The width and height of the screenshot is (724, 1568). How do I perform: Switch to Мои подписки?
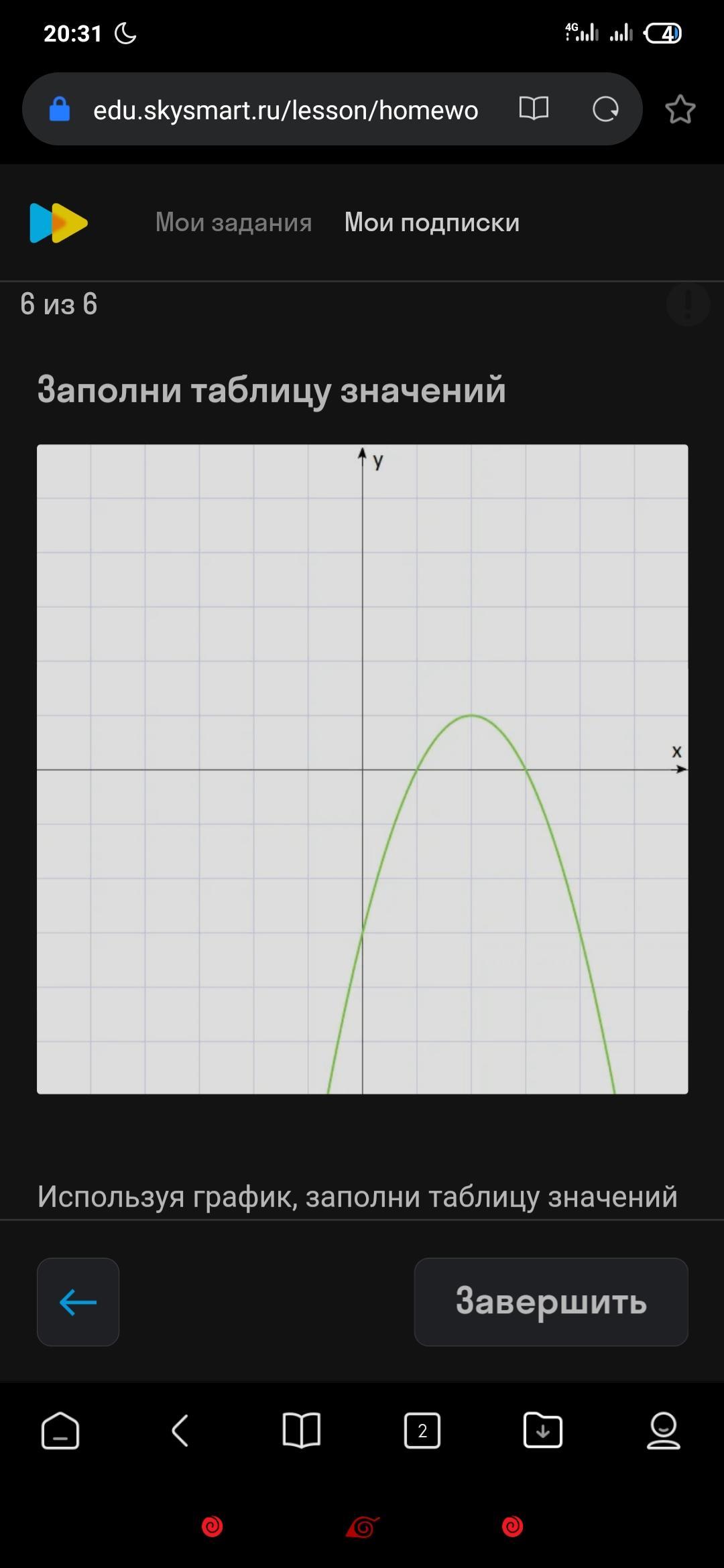coord(432,222)
